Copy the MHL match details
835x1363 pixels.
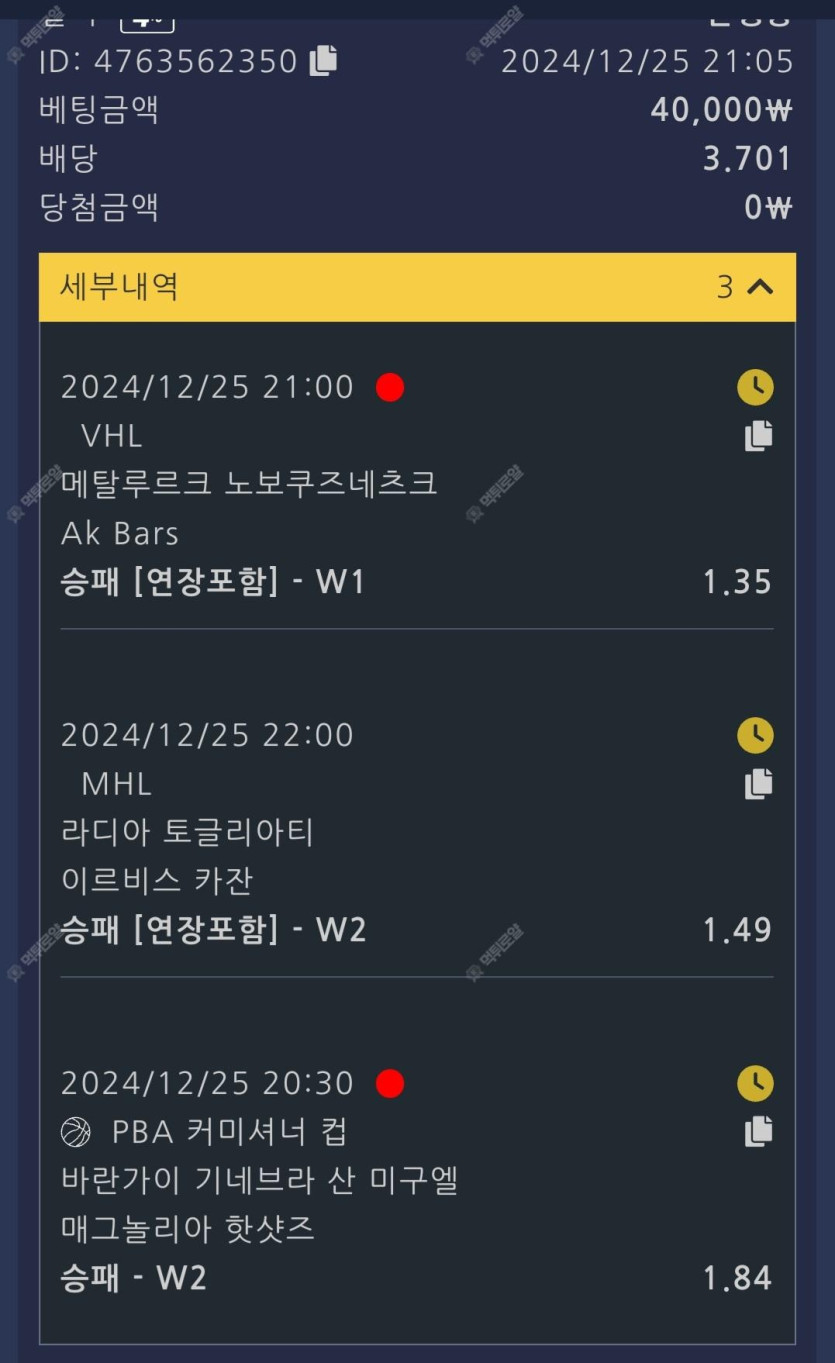[x=758, y=783]
